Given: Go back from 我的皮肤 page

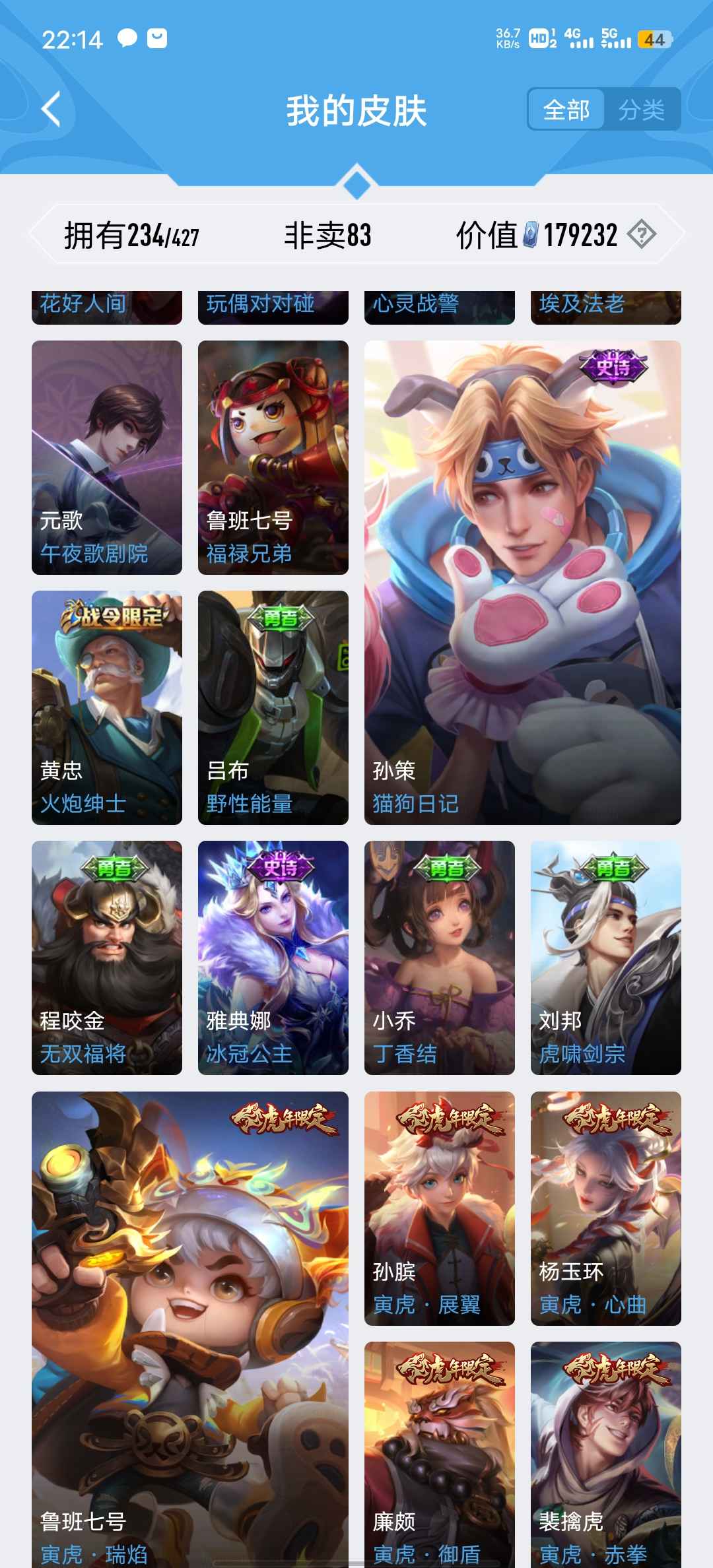Looking at the screenshot, I should (51, 110).
